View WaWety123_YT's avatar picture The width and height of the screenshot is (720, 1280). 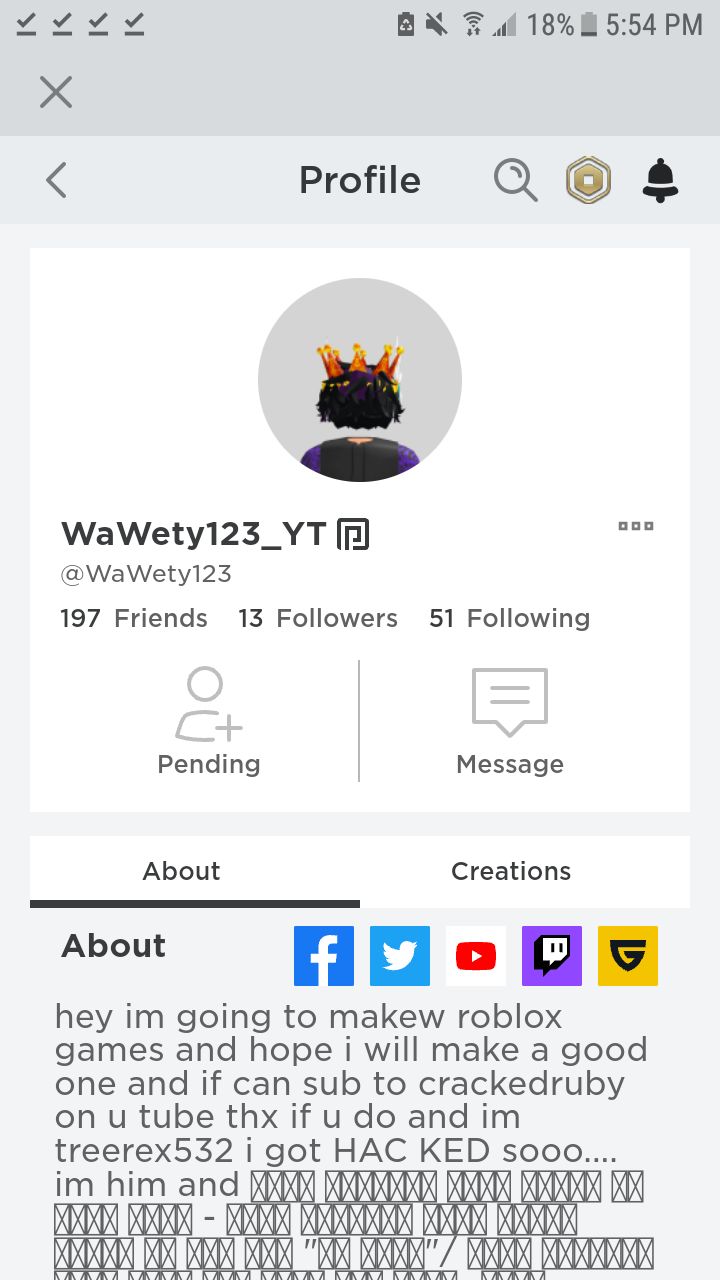(360, 380)
